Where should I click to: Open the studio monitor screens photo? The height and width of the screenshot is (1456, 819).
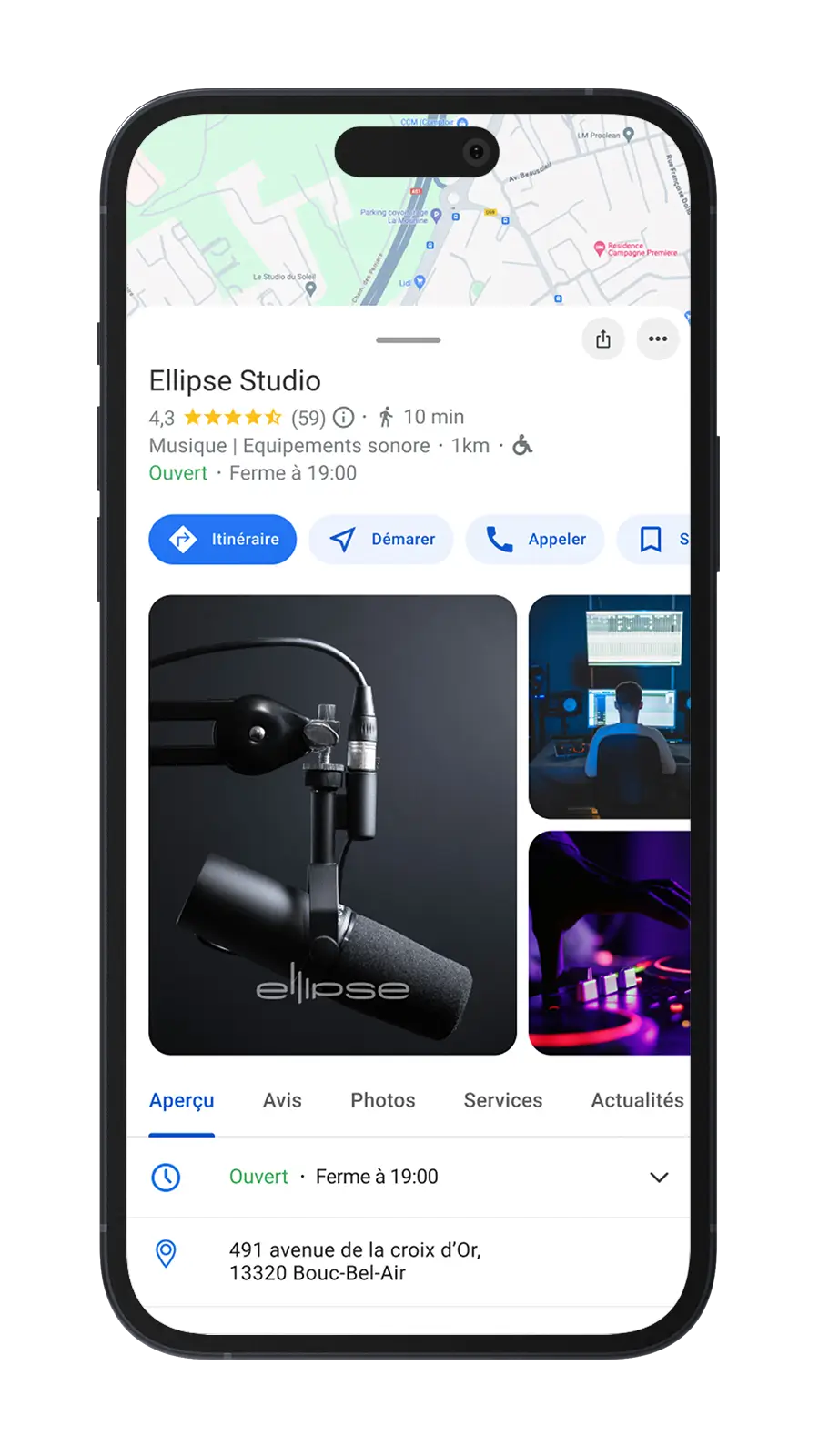pos(609,707)
